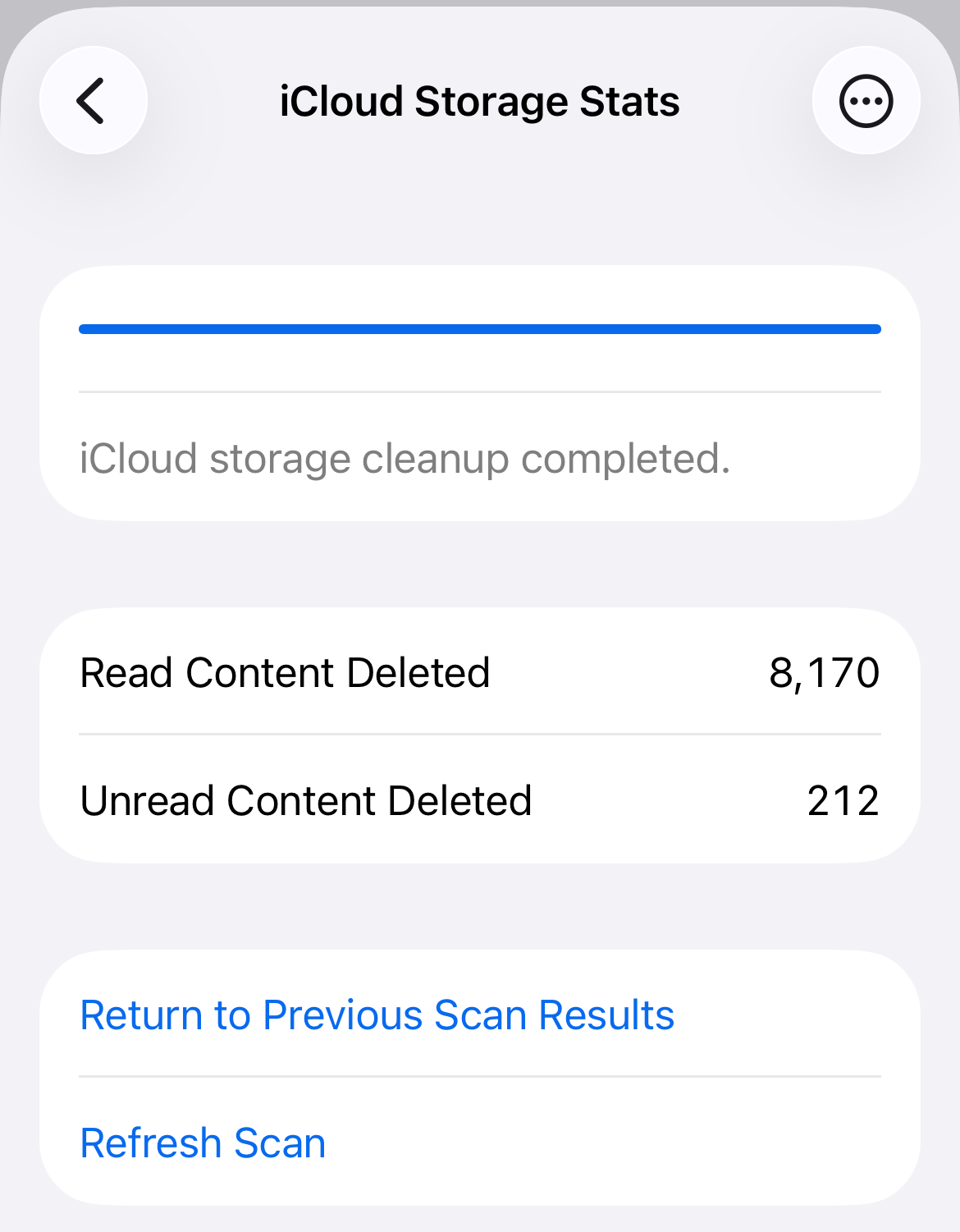Tap the iCloud Storage Stats title
Image resolution: width=960 pixels, height=1232 pixels.
478,100
